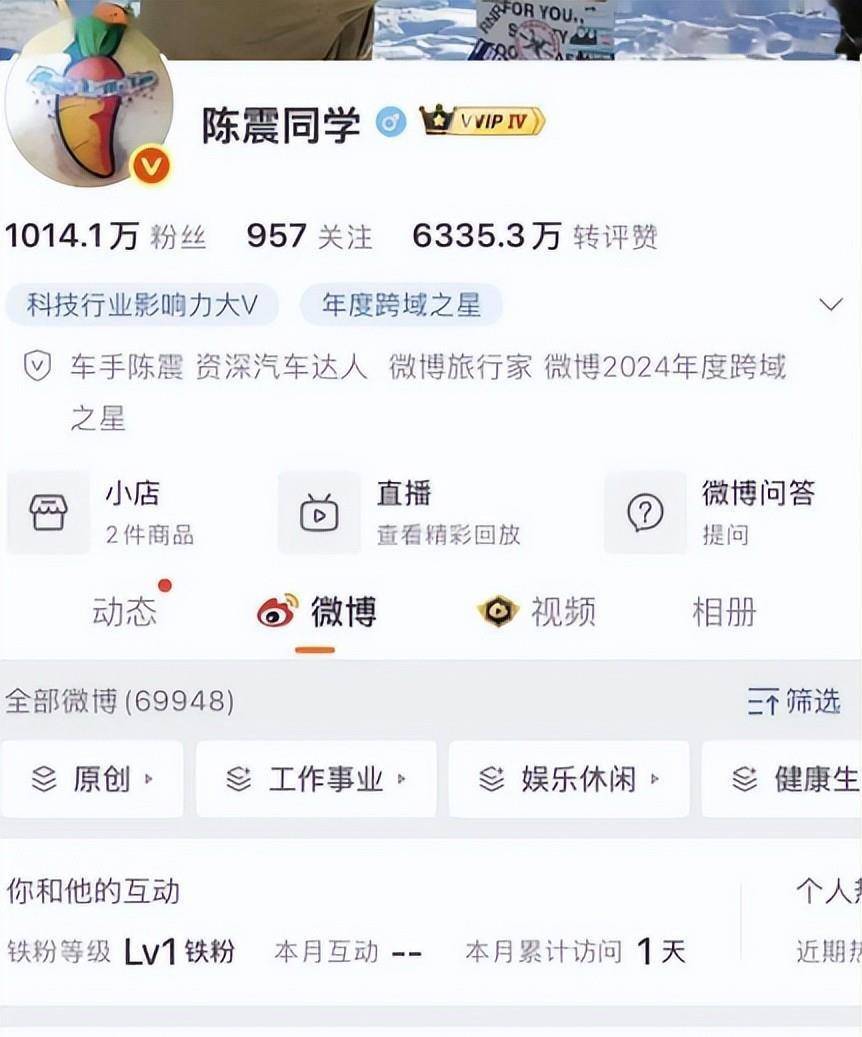Switch to the 动态 tab
862x1037 pixels.
click(125, 611)
